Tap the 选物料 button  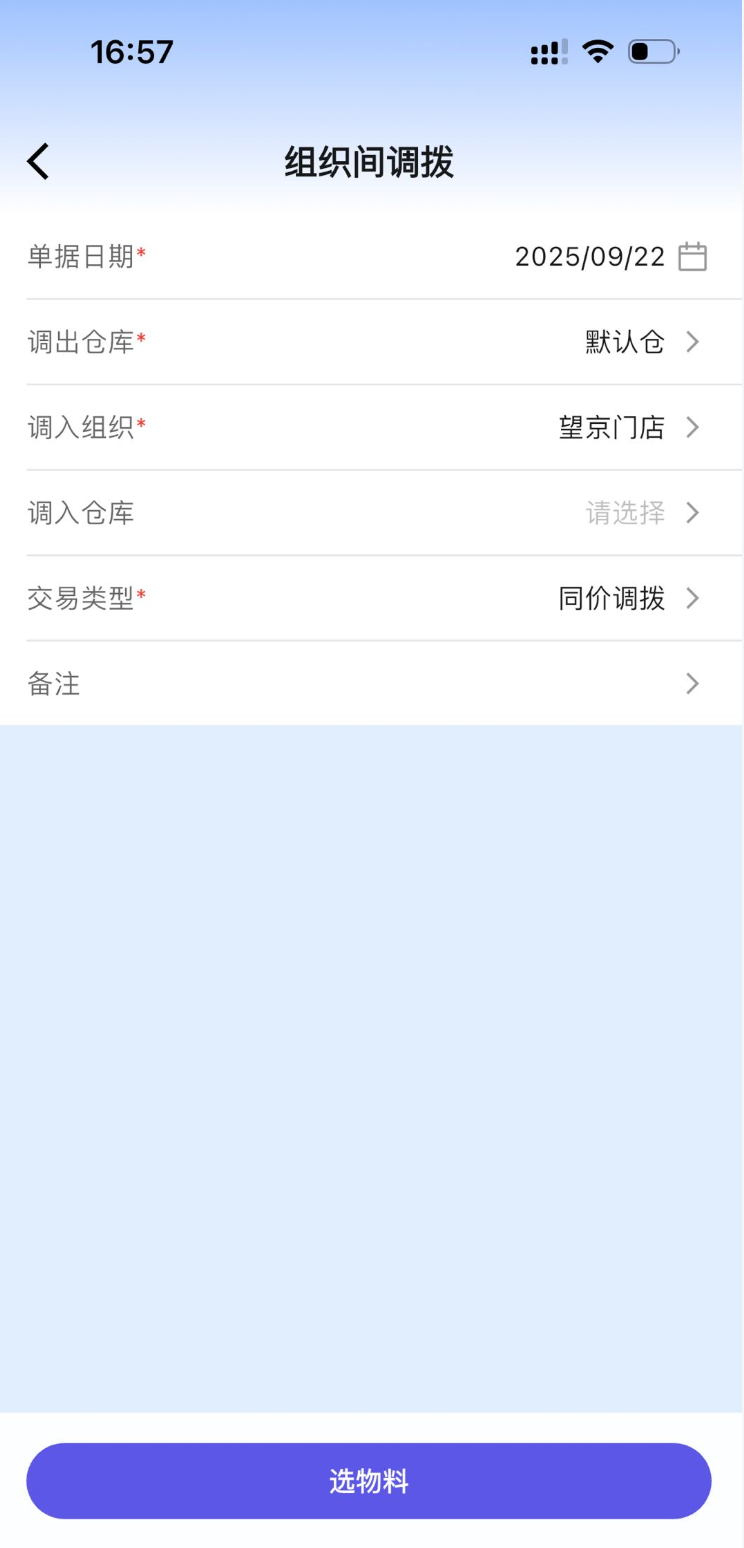click(369, 1481)
